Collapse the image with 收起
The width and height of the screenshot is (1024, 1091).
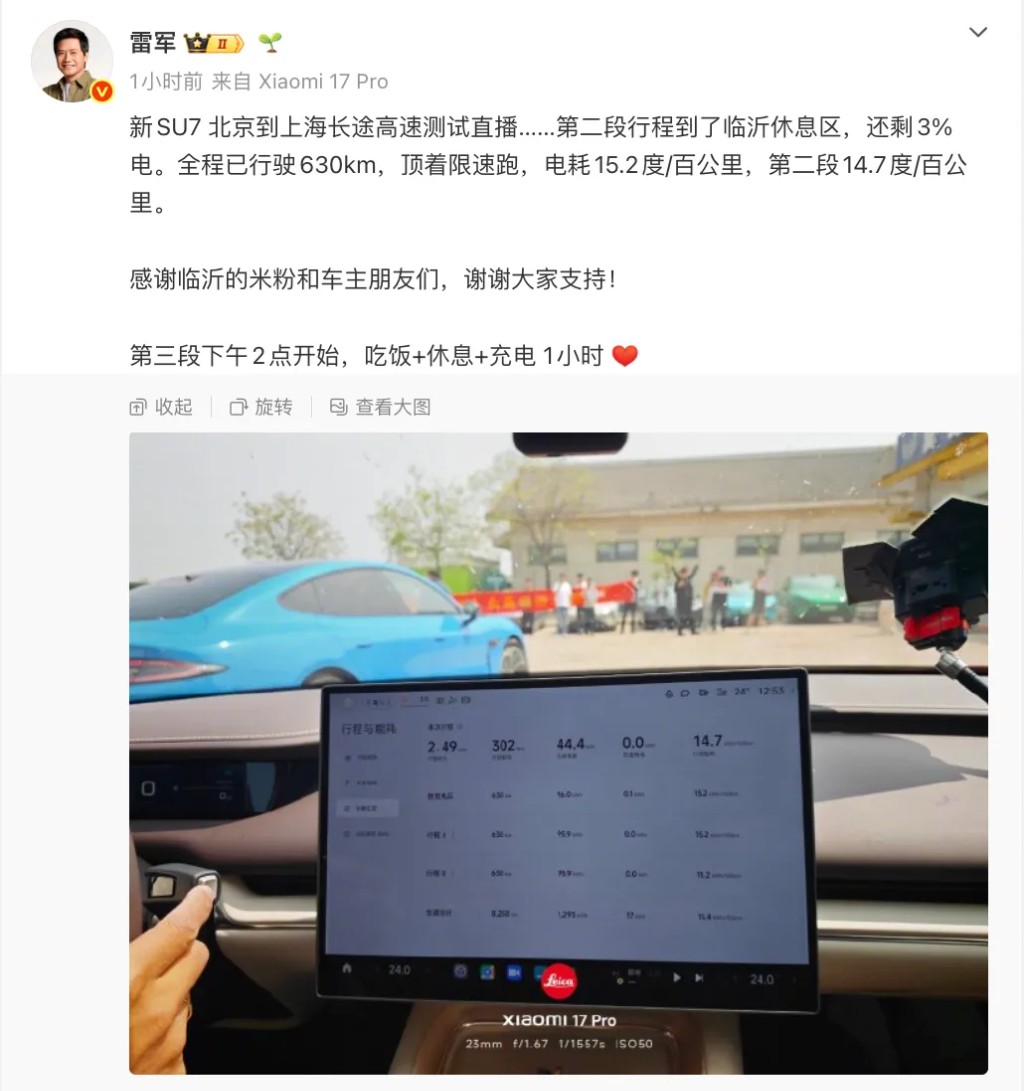pyautogui.click(x=161, y=407)
